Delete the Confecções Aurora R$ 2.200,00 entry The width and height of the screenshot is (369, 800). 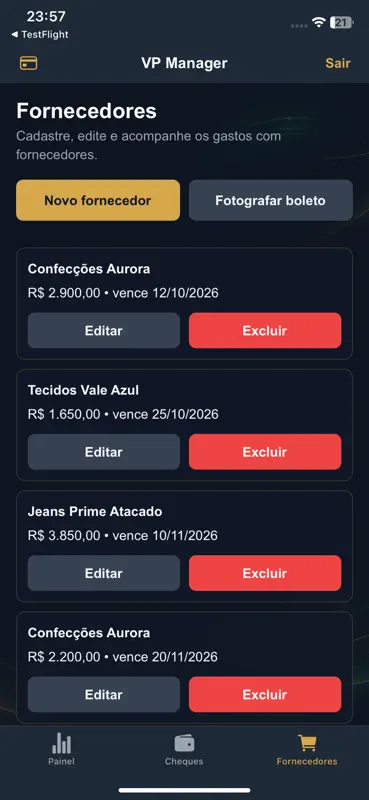pyautogui.click(x=265, y=694)
